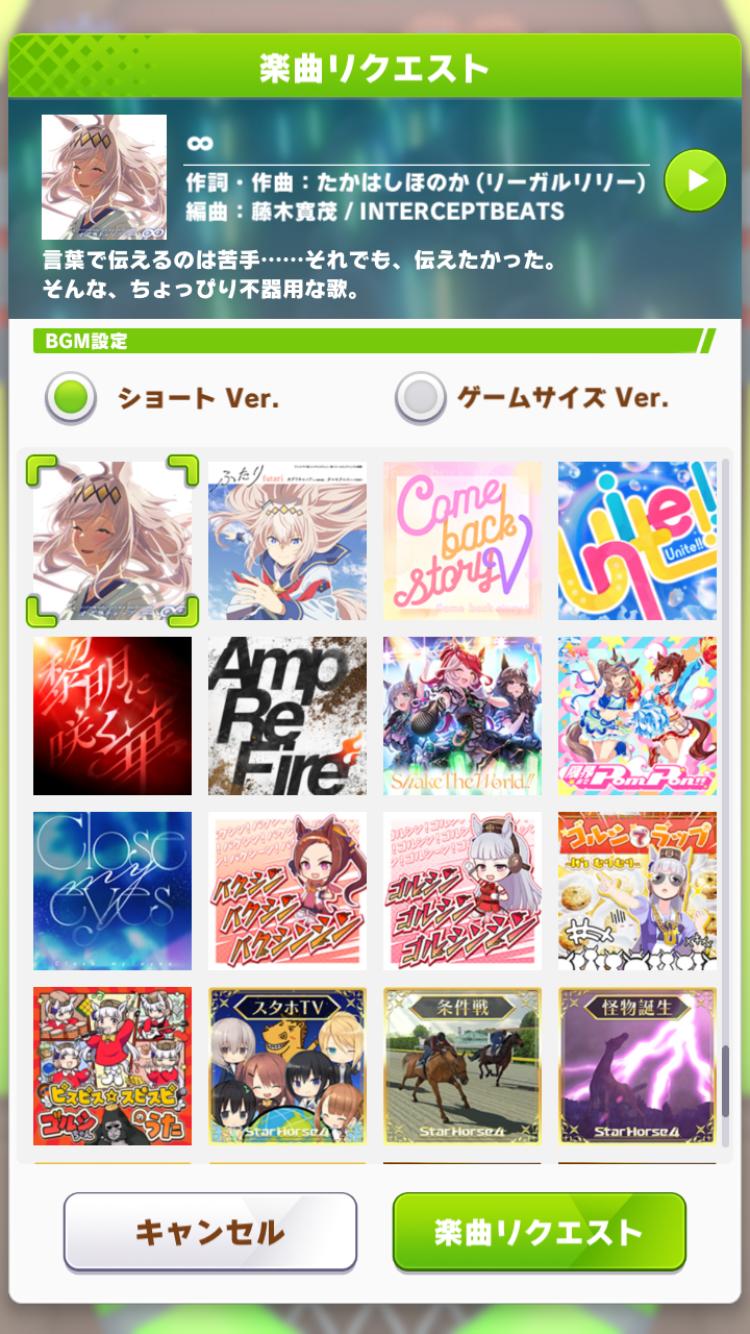
Task: Pick the スタホTV StarHorse4 track
Action: 287,1066
